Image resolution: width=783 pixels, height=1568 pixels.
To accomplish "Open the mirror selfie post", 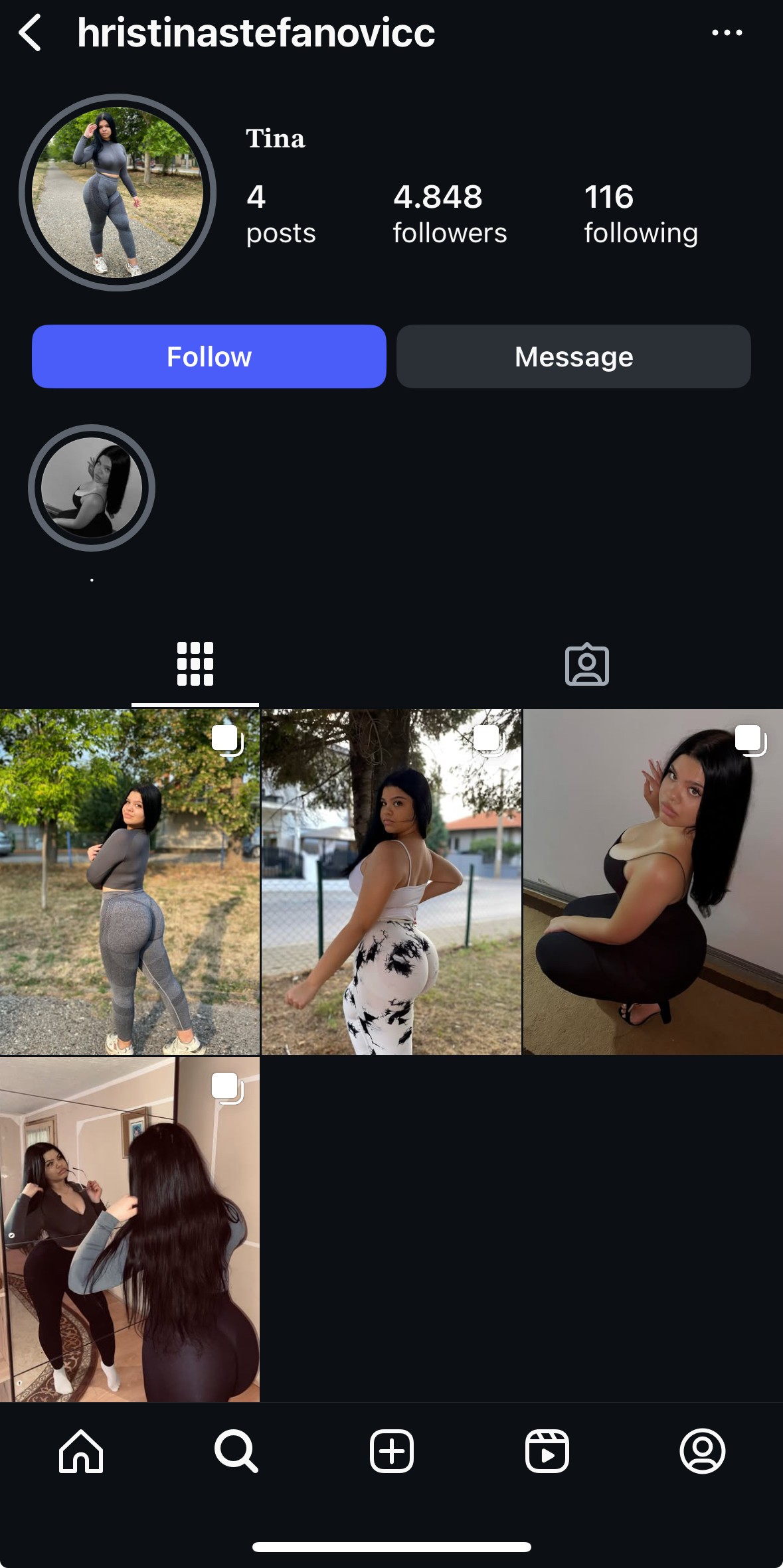I will (130, 1229).
